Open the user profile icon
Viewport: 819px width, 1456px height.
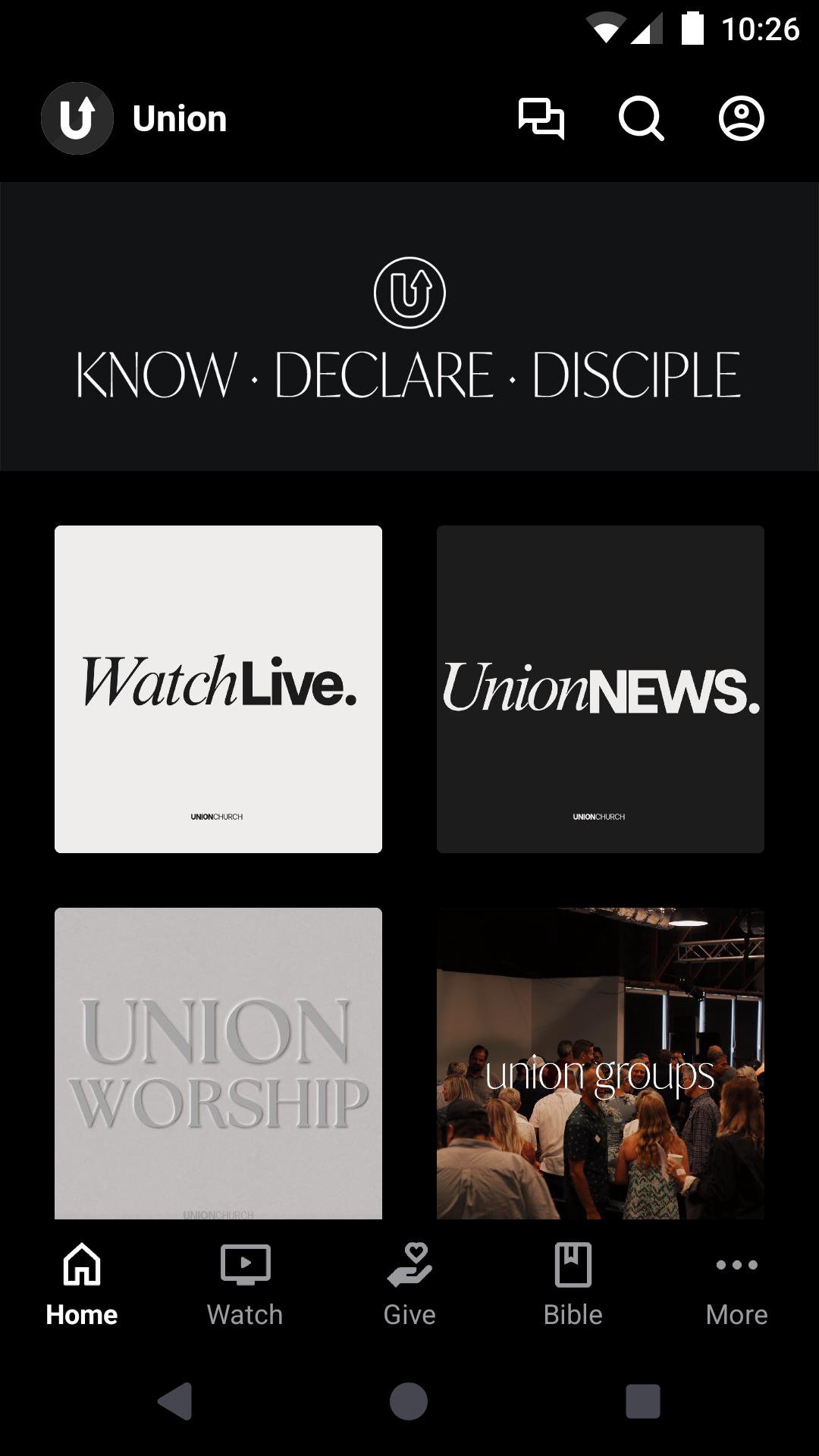point(741,119)
